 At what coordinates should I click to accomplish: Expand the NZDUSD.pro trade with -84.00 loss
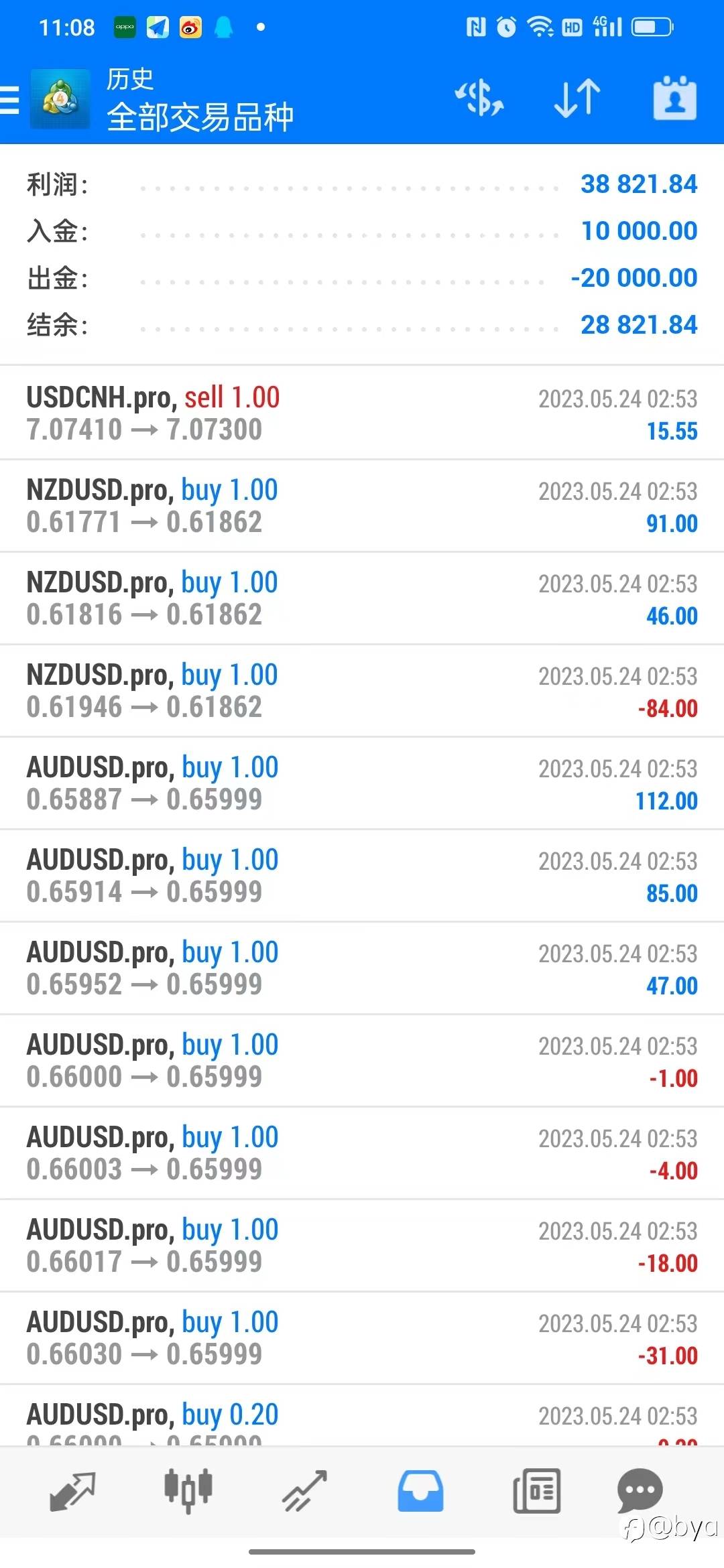tap(362, 691)
